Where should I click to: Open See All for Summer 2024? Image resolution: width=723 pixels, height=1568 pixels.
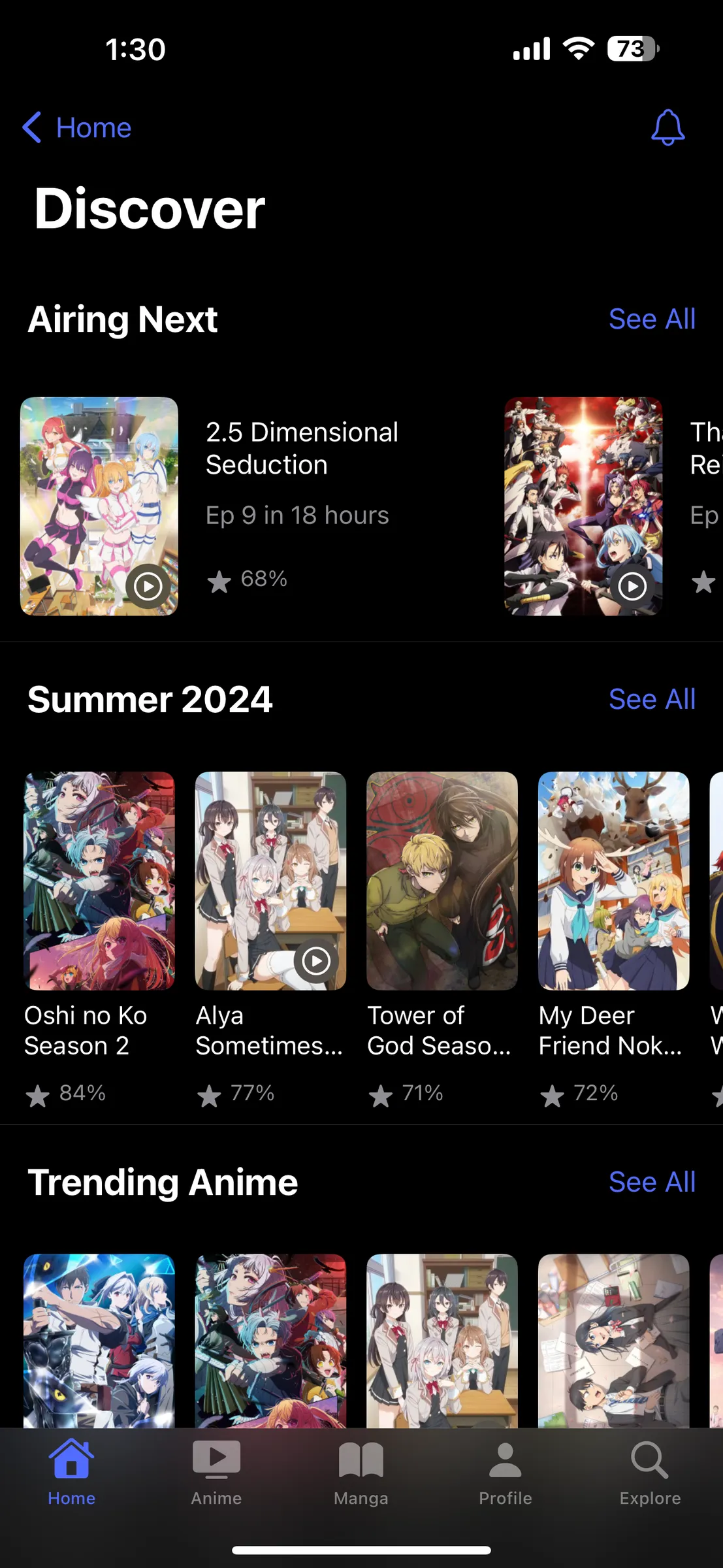click(x=652, y=698)
